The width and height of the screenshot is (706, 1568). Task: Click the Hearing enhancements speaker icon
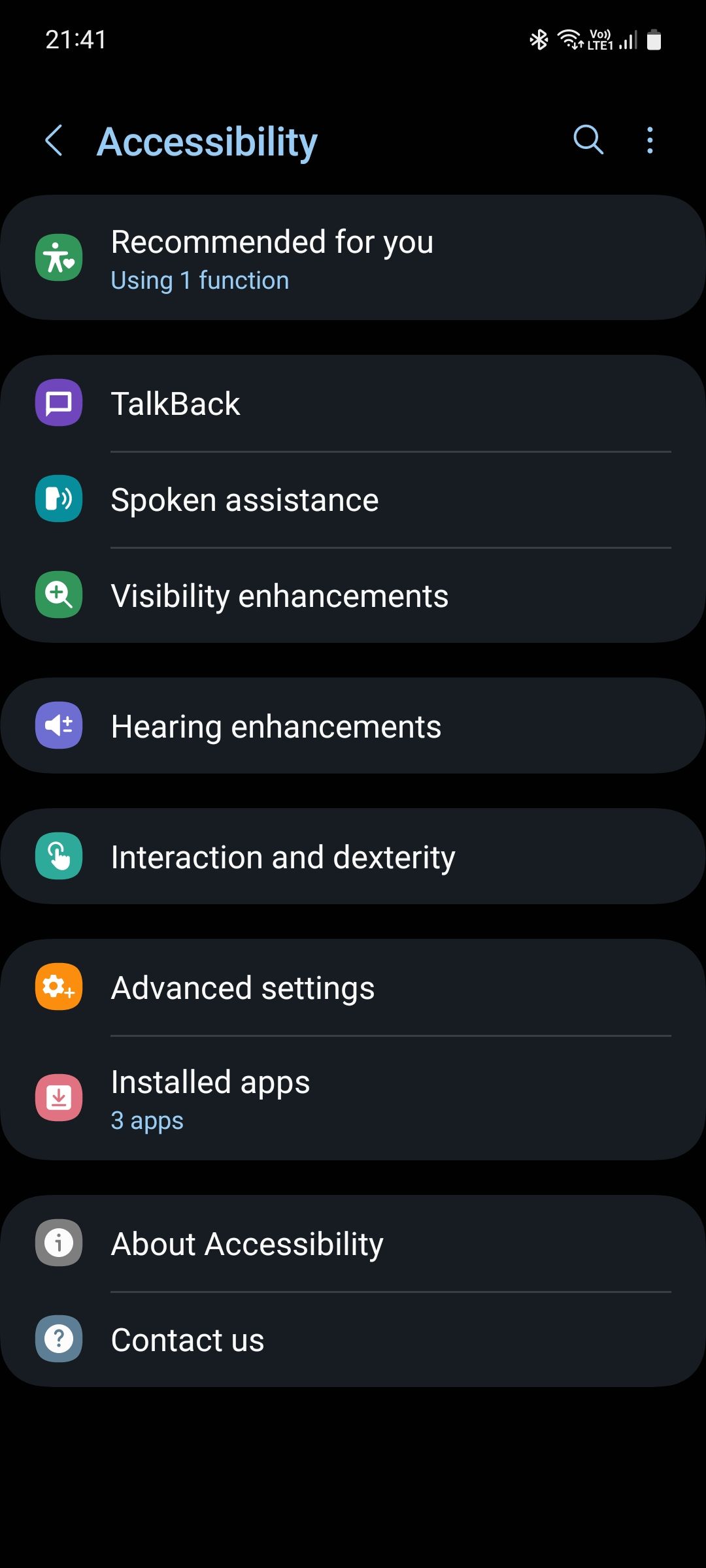59,725
